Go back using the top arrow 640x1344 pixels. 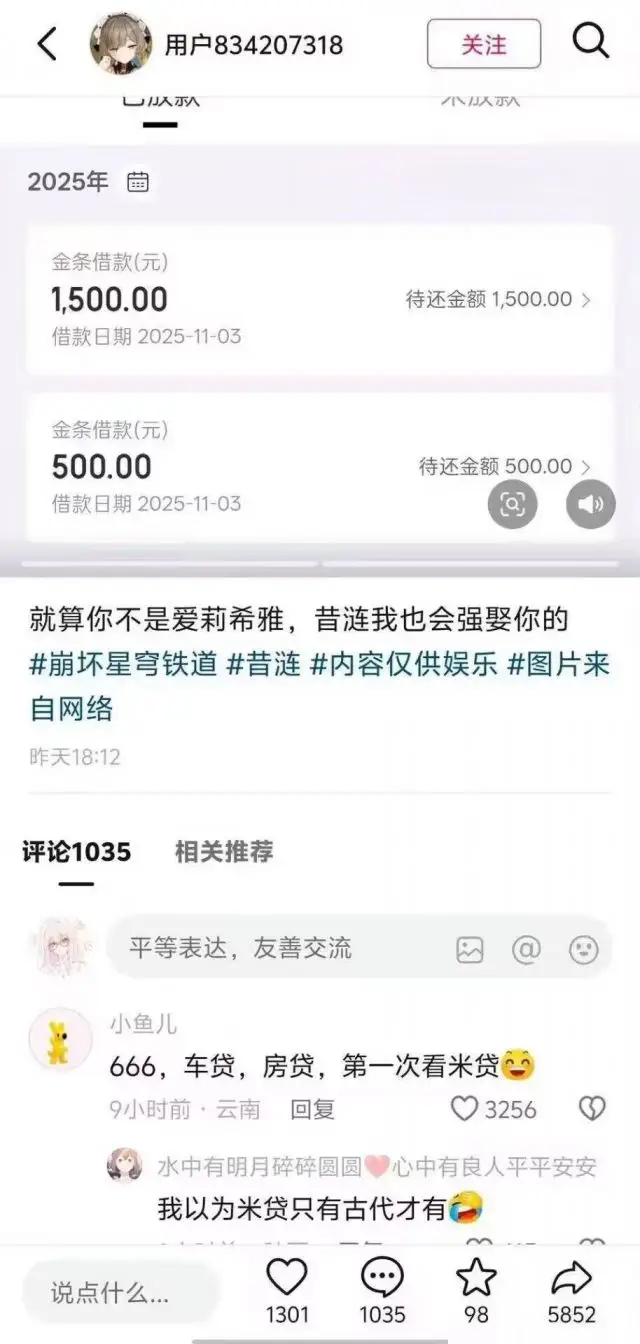click(47, 44)
